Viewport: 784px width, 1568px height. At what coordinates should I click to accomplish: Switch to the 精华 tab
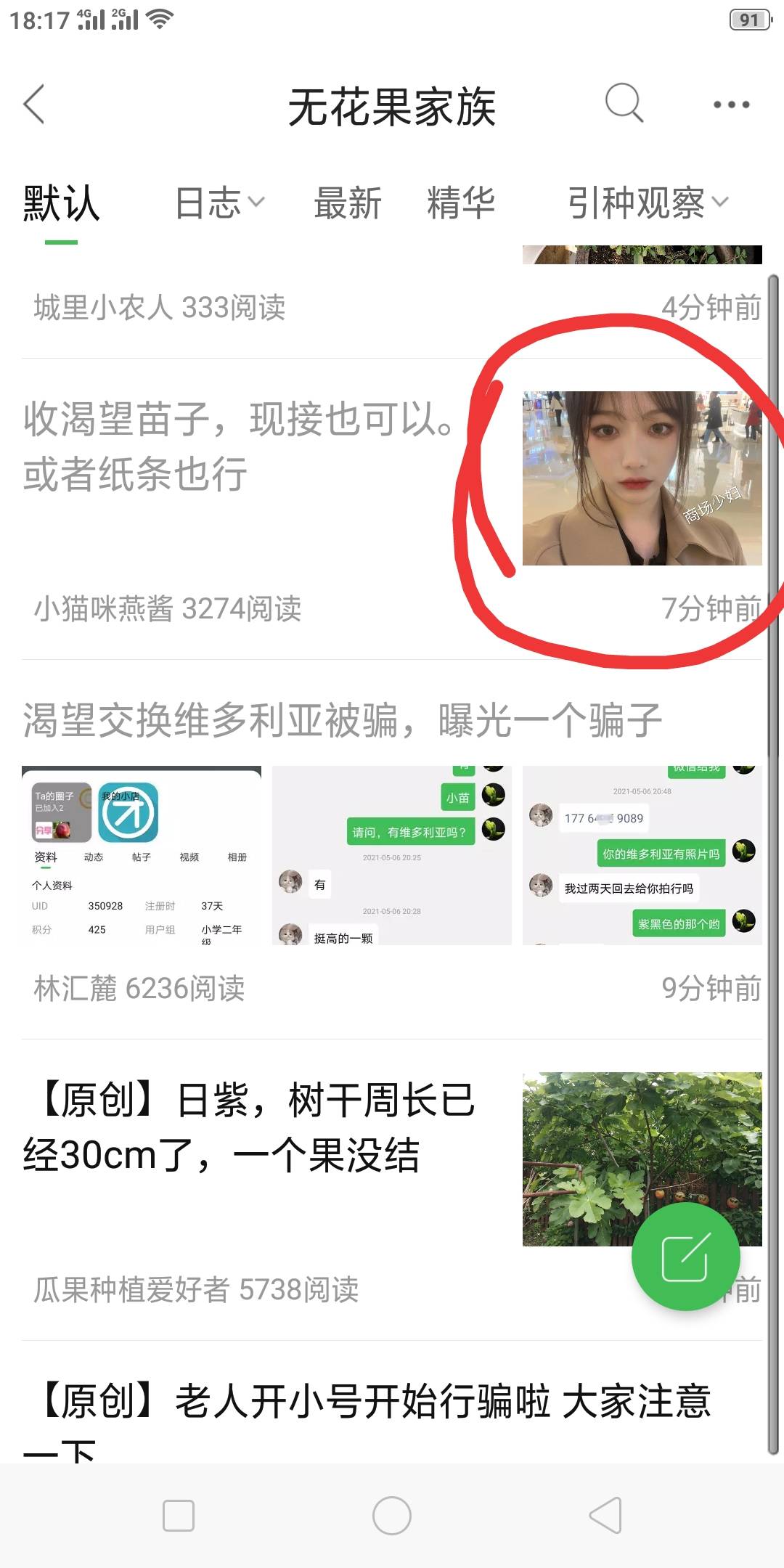tap(461, 203)
